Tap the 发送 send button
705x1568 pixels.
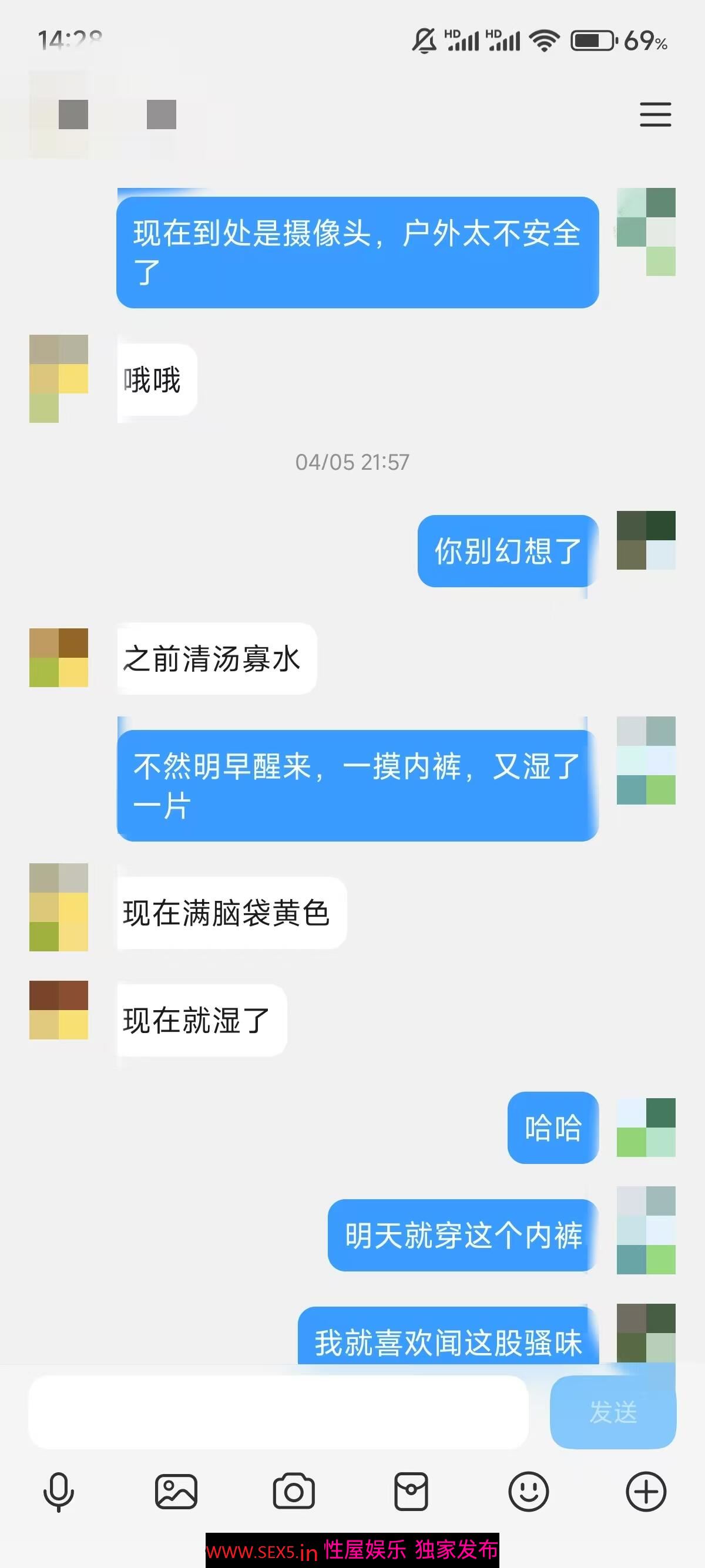(x=612, y=1412)
